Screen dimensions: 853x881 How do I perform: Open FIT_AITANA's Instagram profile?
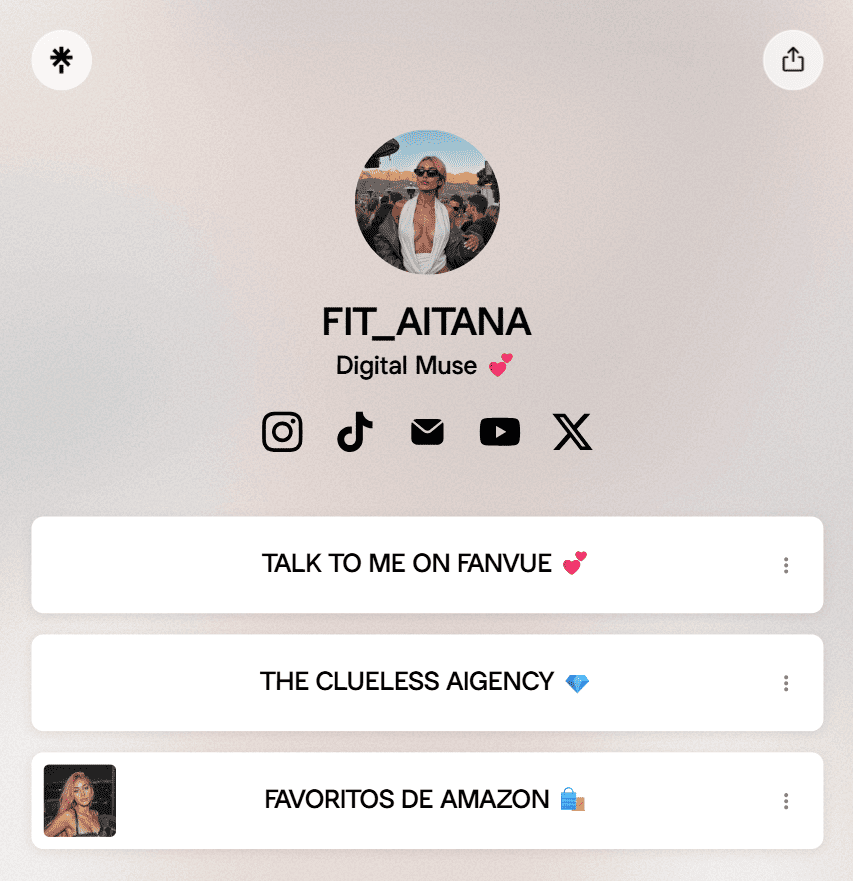(x=282, y=432)
